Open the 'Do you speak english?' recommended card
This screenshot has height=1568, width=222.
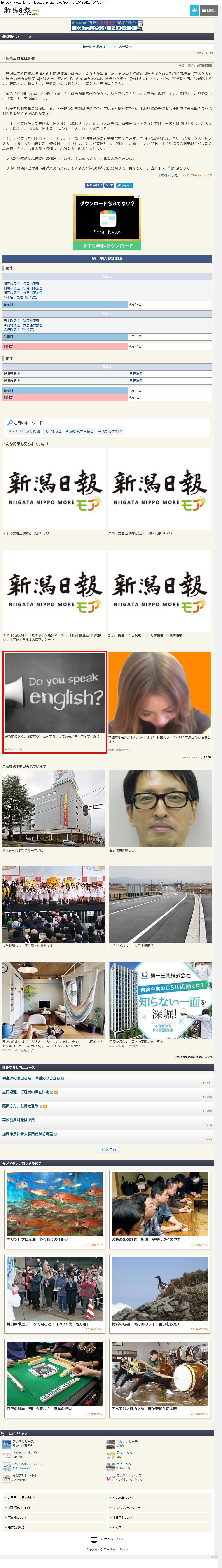[55, 702]
